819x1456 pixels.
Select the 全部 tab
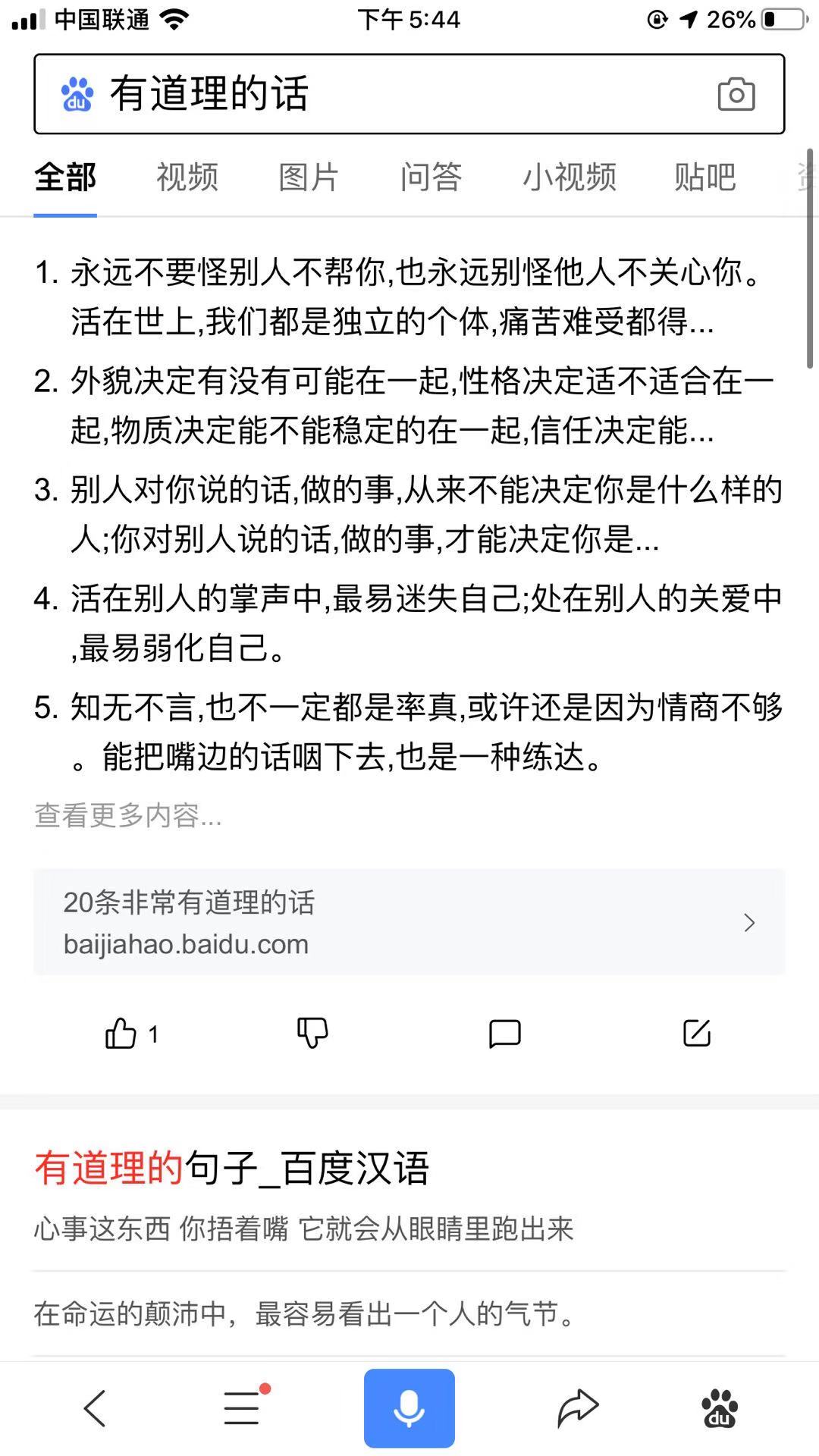click(65, 177)
